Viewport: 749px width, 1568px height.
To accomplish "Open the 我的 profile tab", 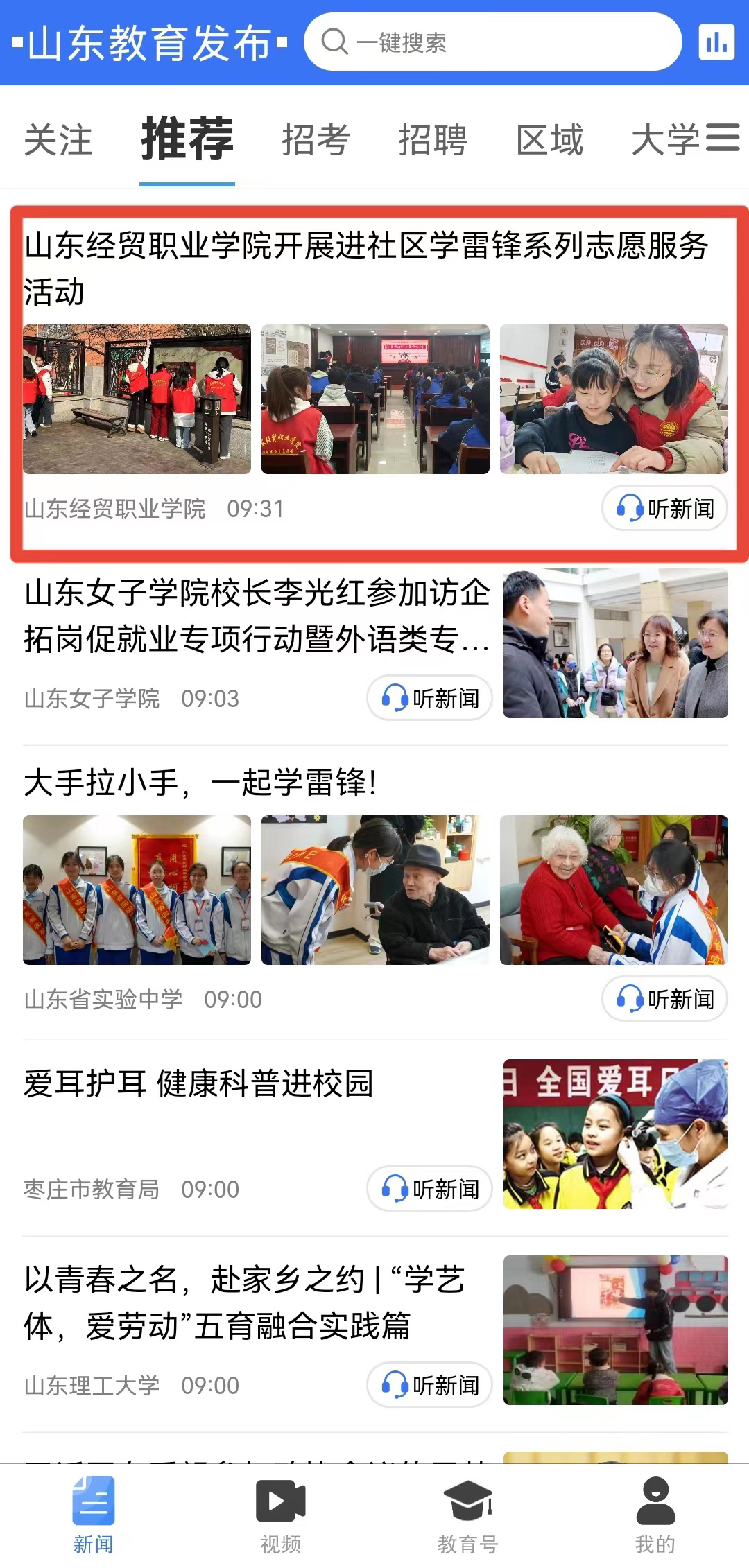I will pos(655,1515).
